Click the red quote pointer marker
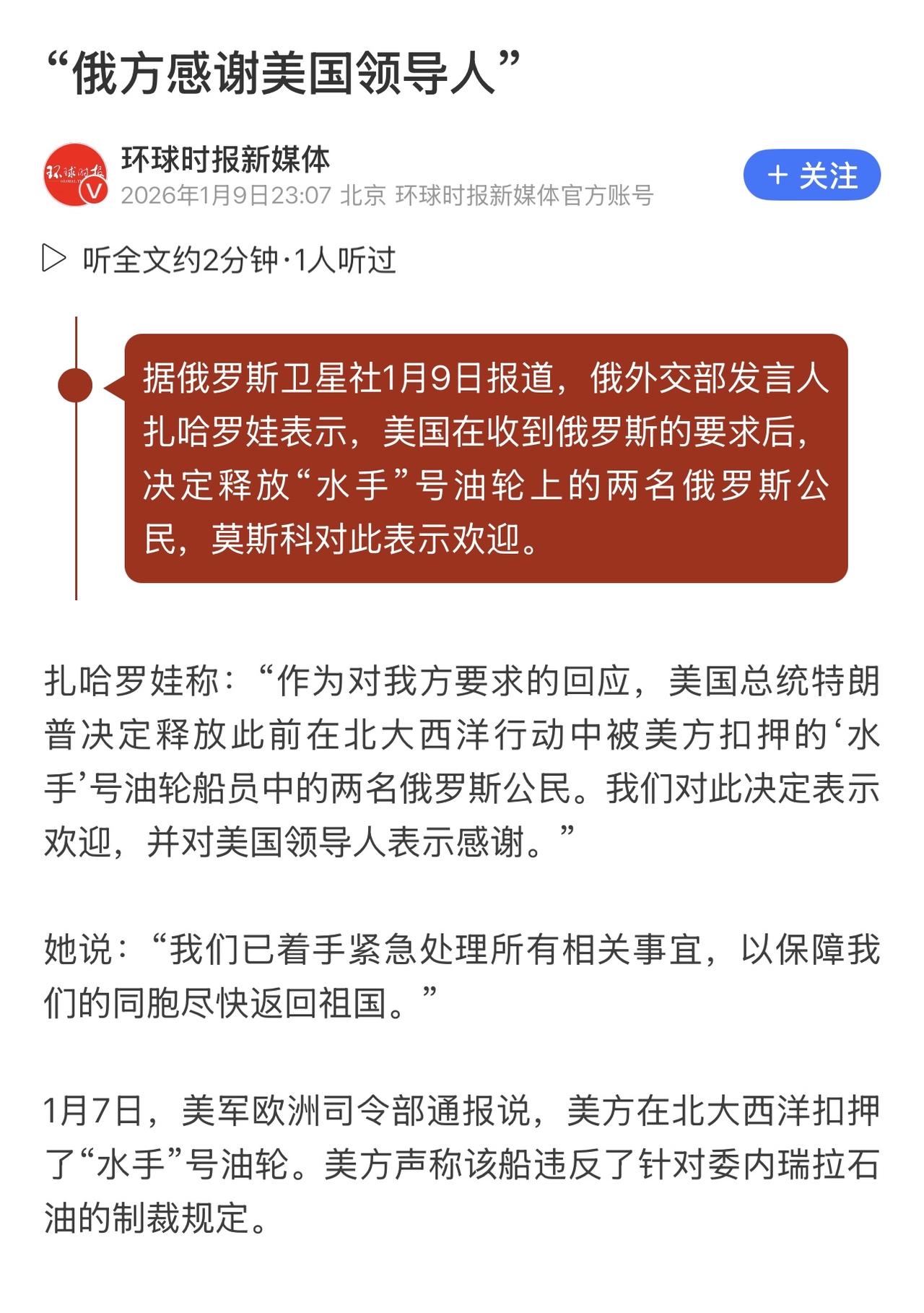Image resolution: width=924 pixels, height=1313 pixels. pyautogui.click(x=115, y=388)
